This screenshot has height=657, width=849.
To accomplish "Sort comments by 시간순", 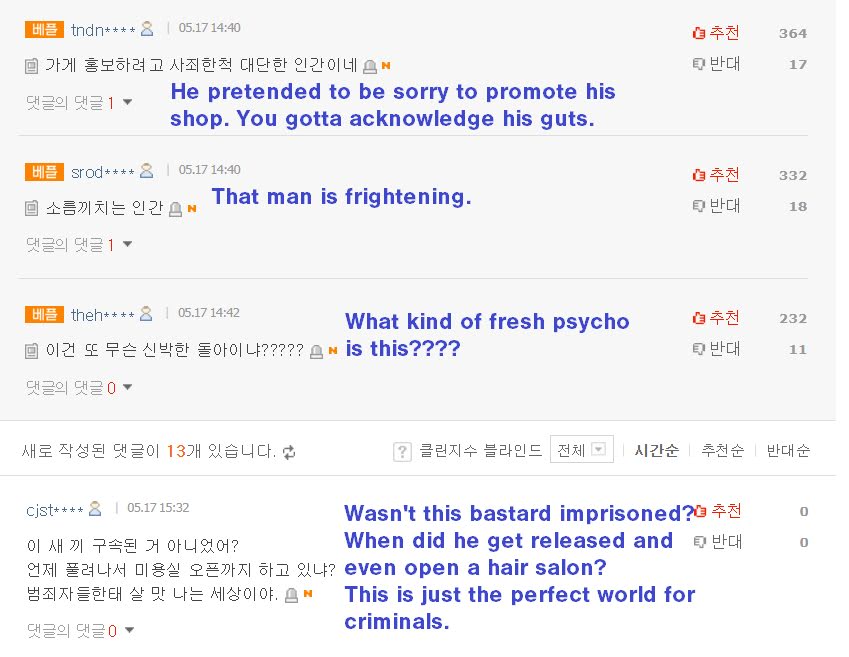I will [x=656, y=450].
